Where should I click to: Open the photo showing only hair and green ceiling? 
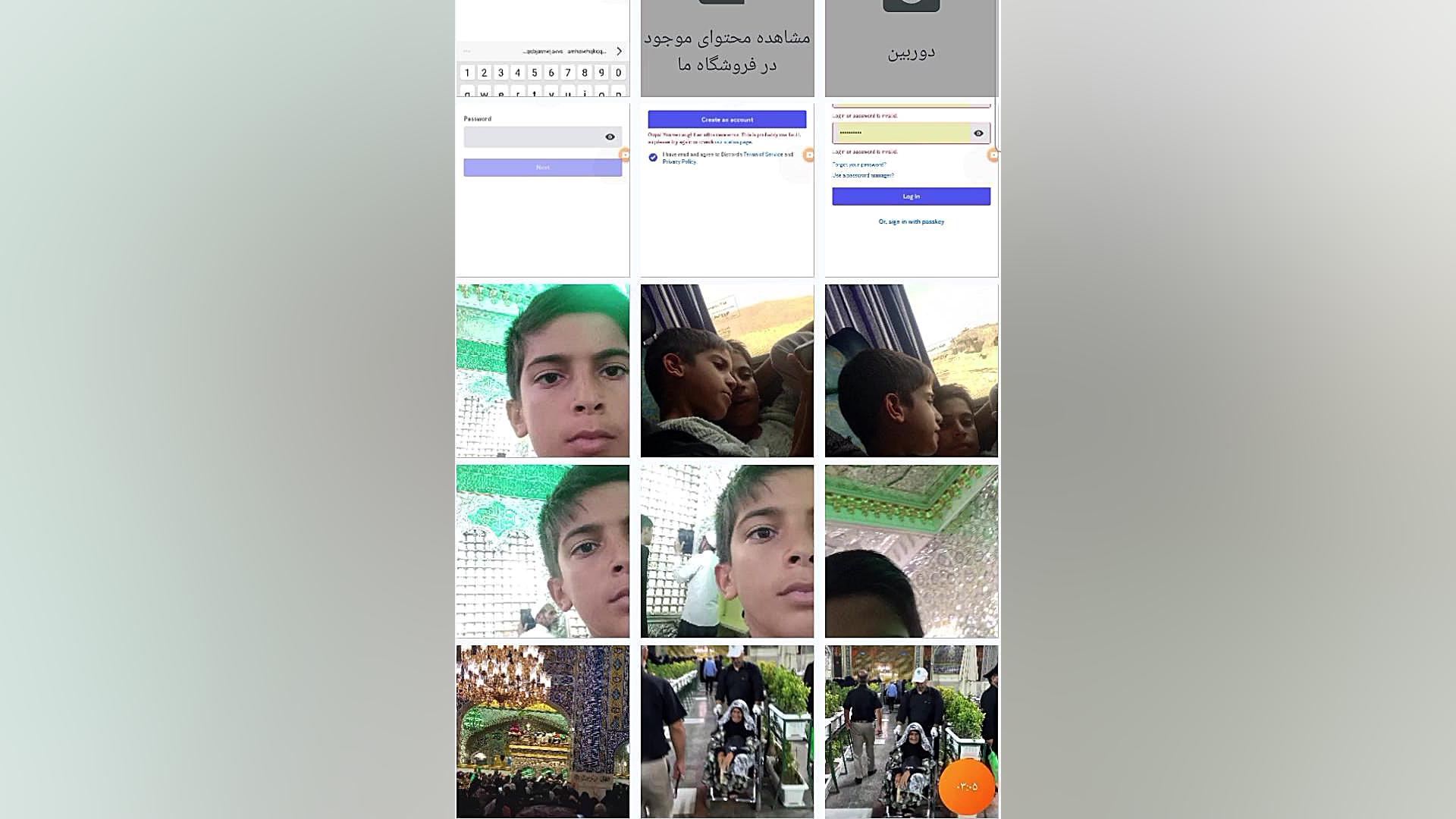pyautogui.click(x=911, y=551)
